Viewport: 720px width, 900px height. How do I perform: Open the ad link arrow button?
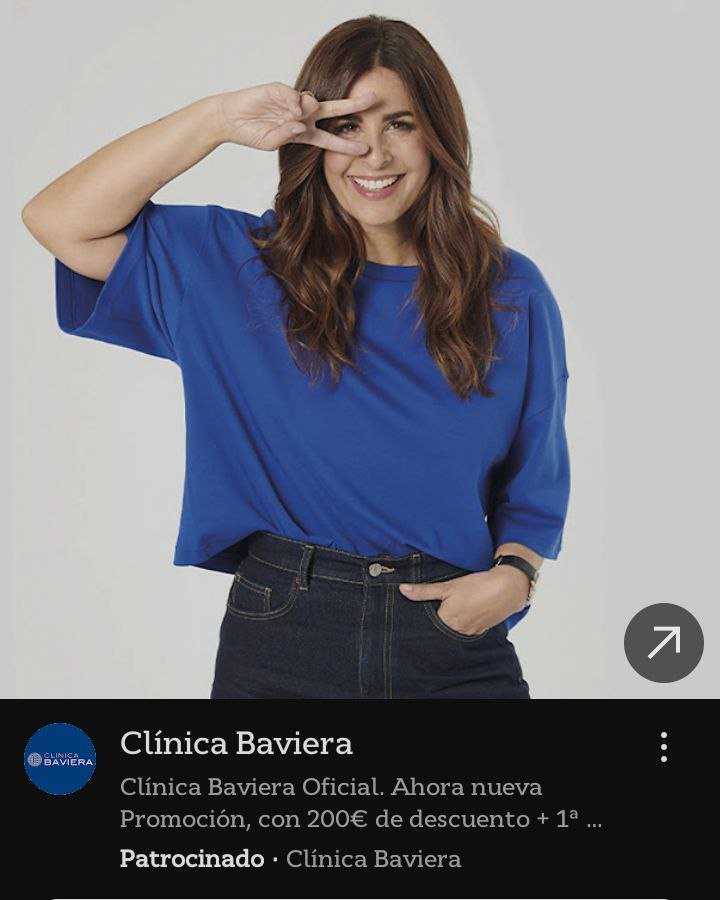[663, 643]
